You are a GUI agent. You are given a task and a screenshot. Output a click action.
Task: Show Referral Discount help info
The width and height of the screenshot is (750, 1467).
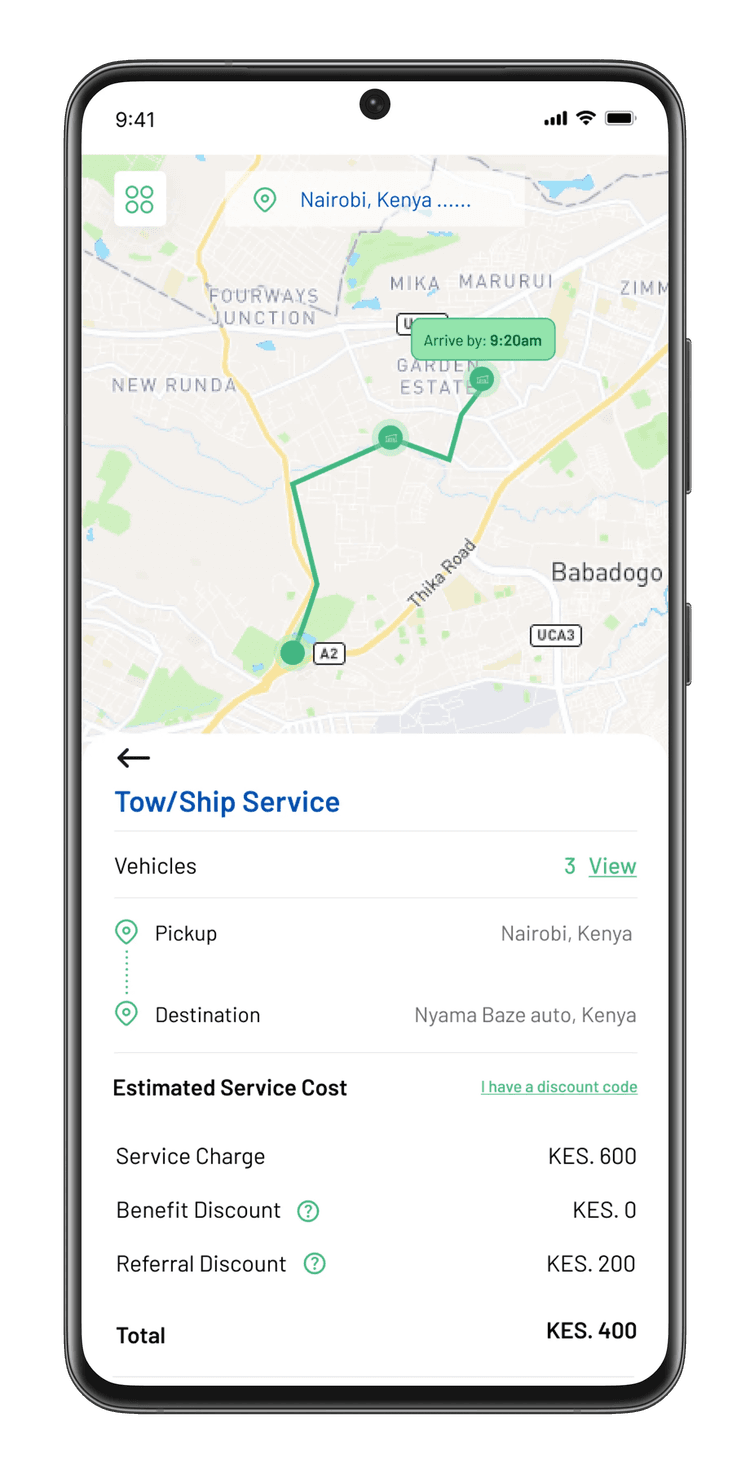click(314, 1264)
